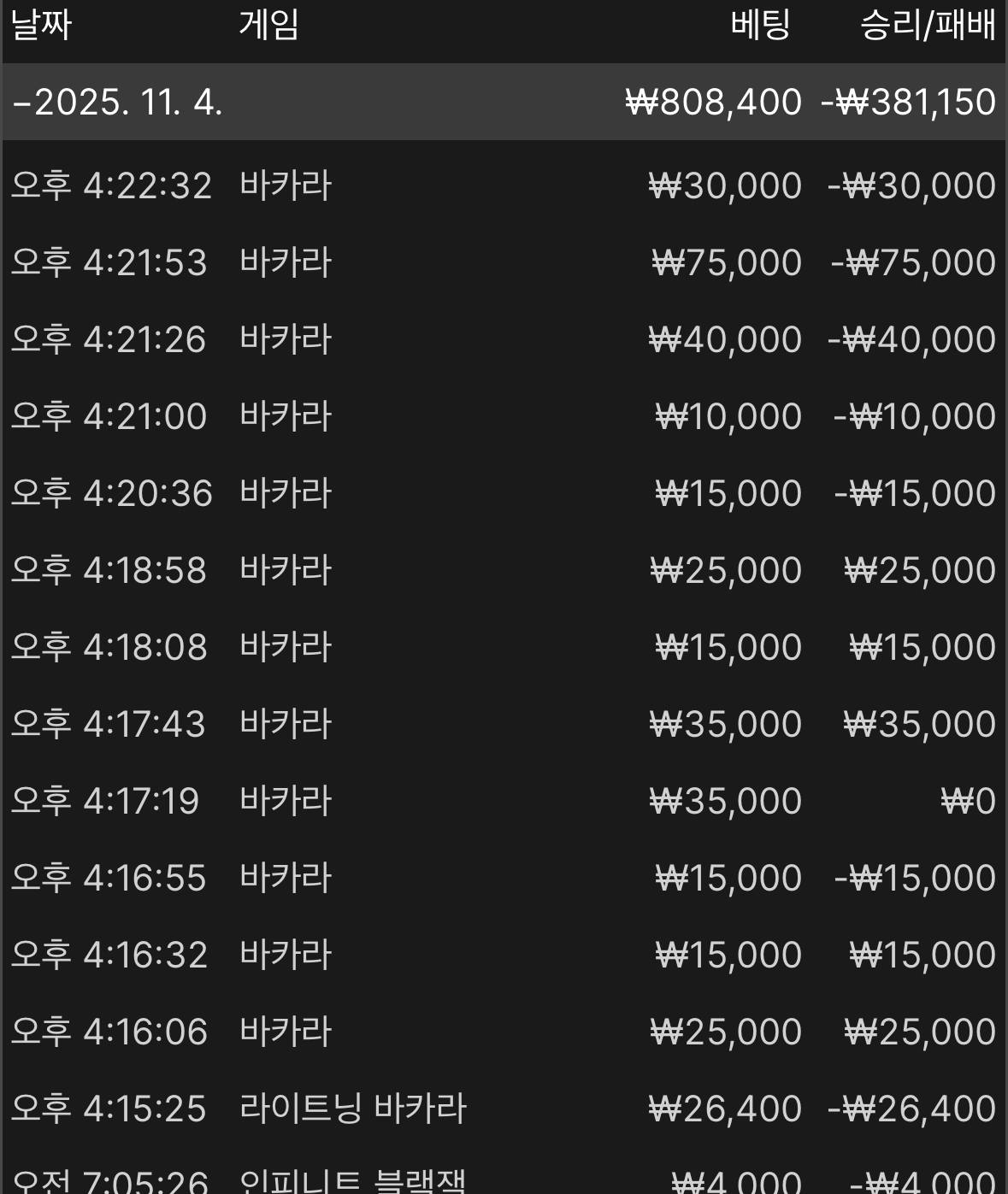Select the 오후 4:21:00 바카라 entry
Image resolution: width=1008 pixels, height=1194 pixels.
point(504,416)
